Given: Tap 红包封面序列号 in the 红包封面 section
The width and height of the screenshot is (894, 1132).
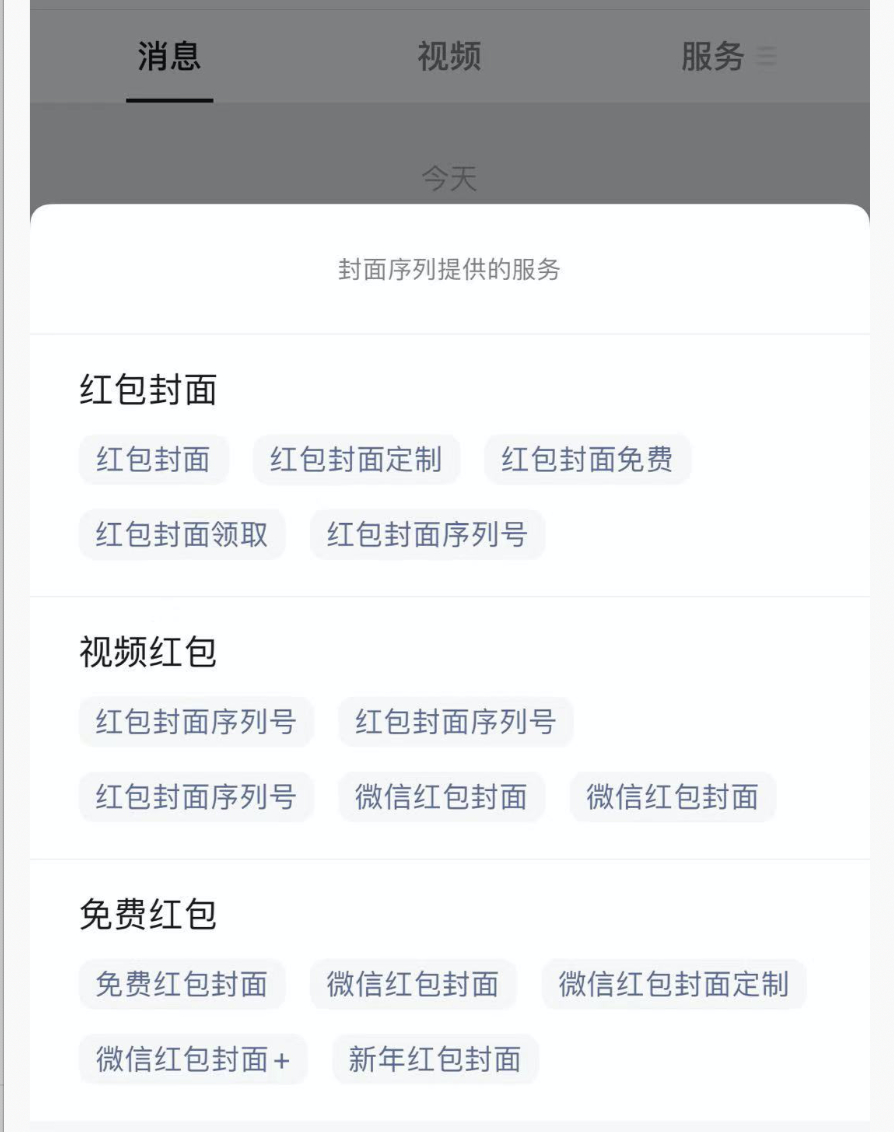Looking at the screenshot, I should [427, 535].
